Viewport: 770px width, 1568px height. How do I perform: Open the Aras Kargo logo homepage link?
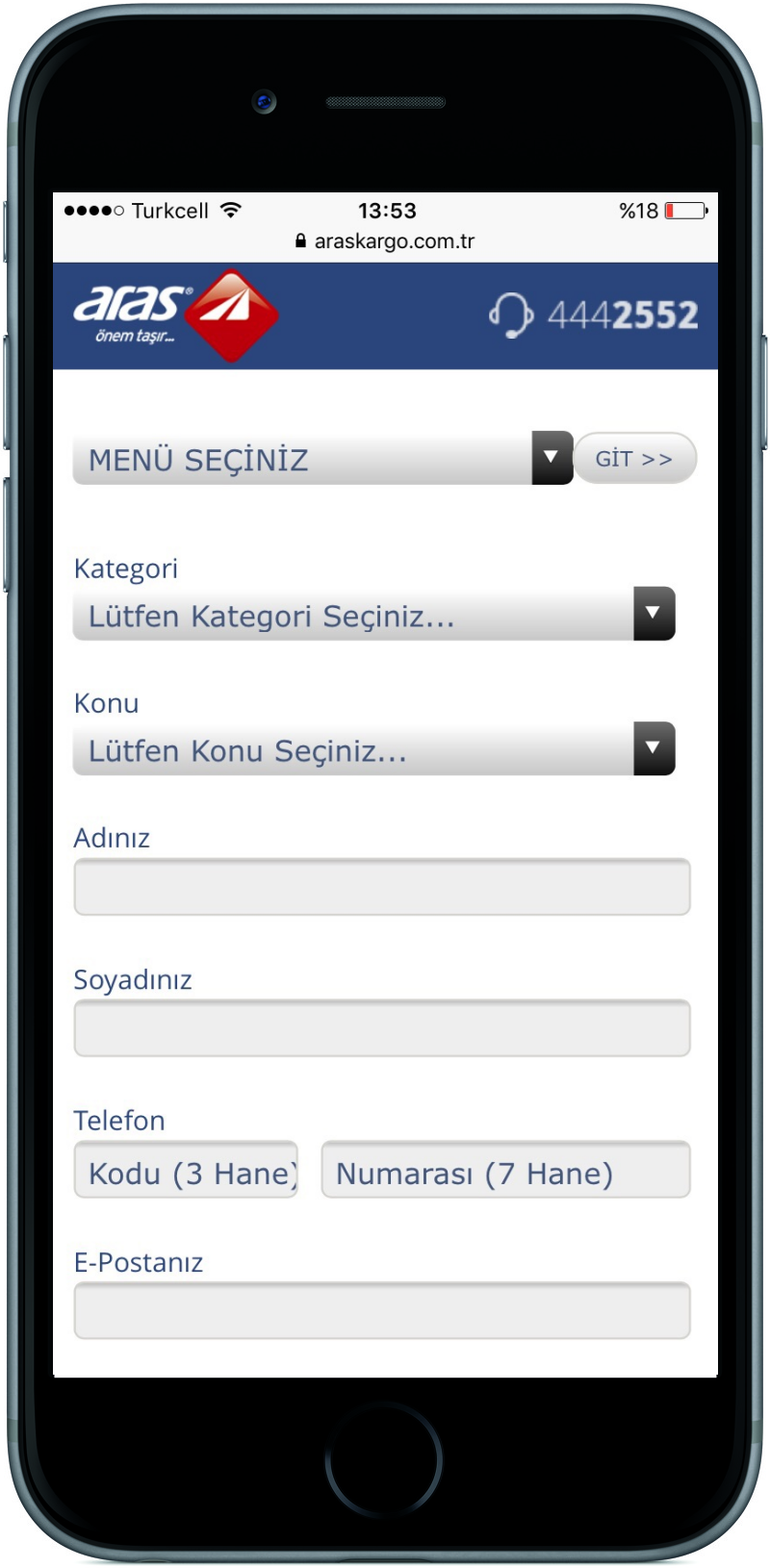[176, 315]
